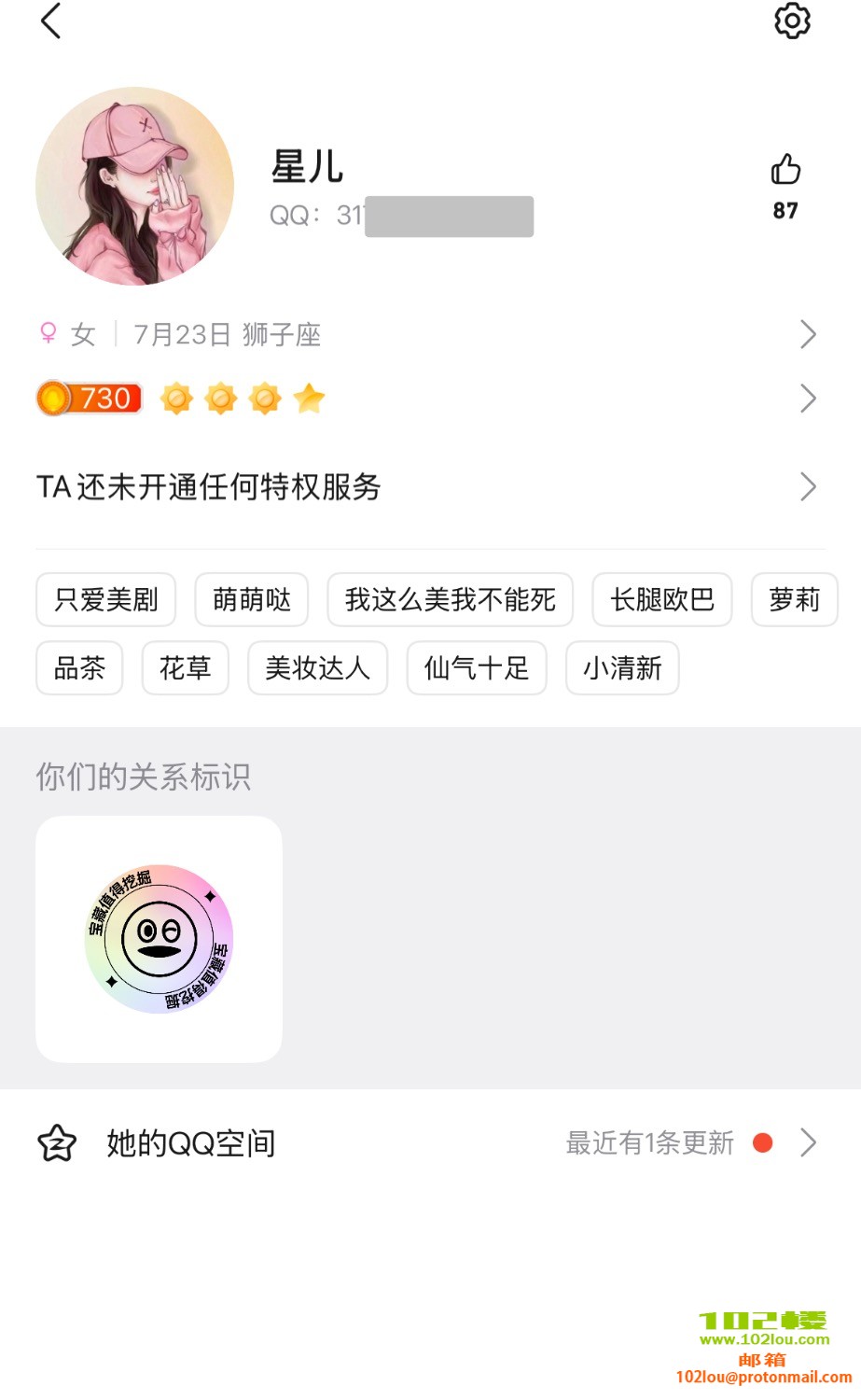
Task: Tap the 小清新 tag chip
Action: pyautogui.click(x=622, y=668)
